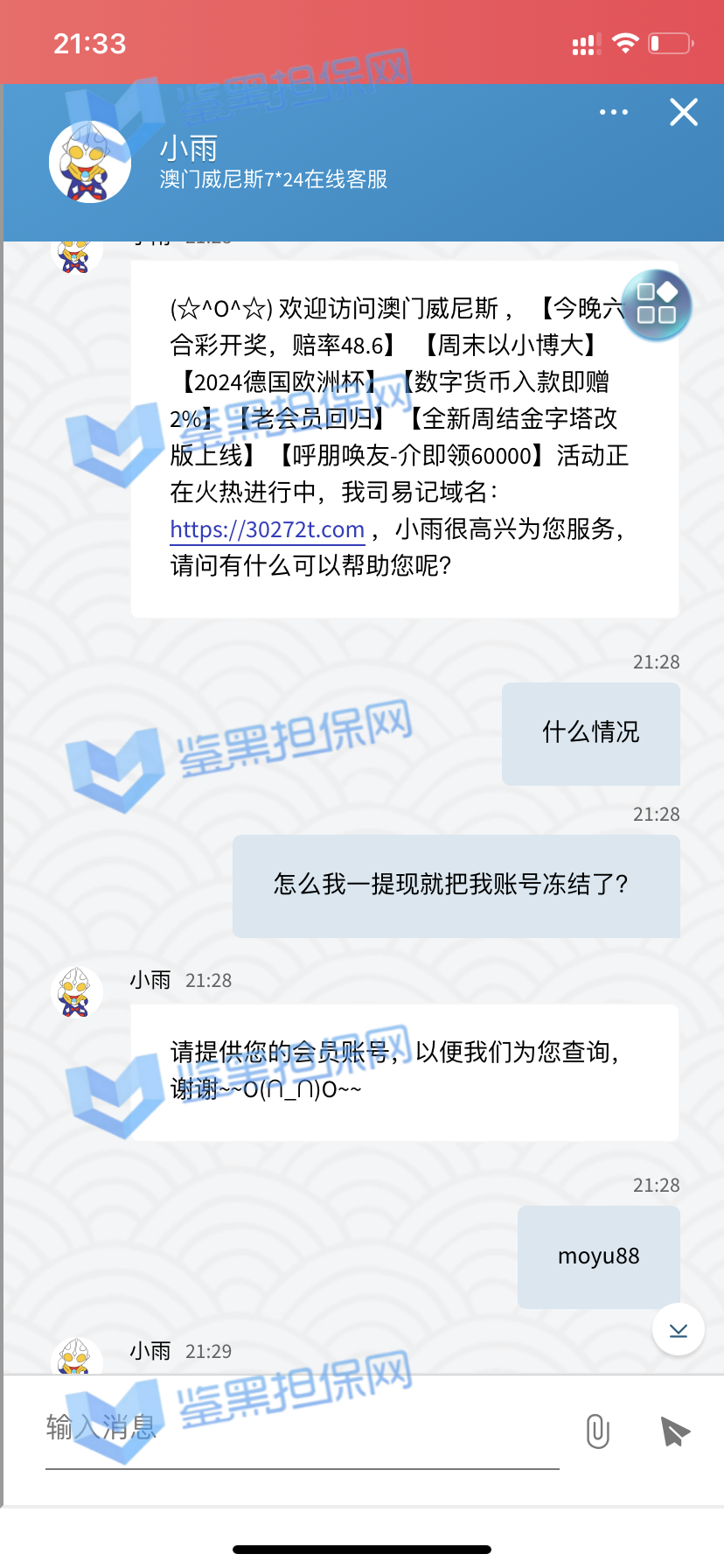Close the customer service chat window
This screenshot has width=724, height=1568.
click(x=683, y=112)
